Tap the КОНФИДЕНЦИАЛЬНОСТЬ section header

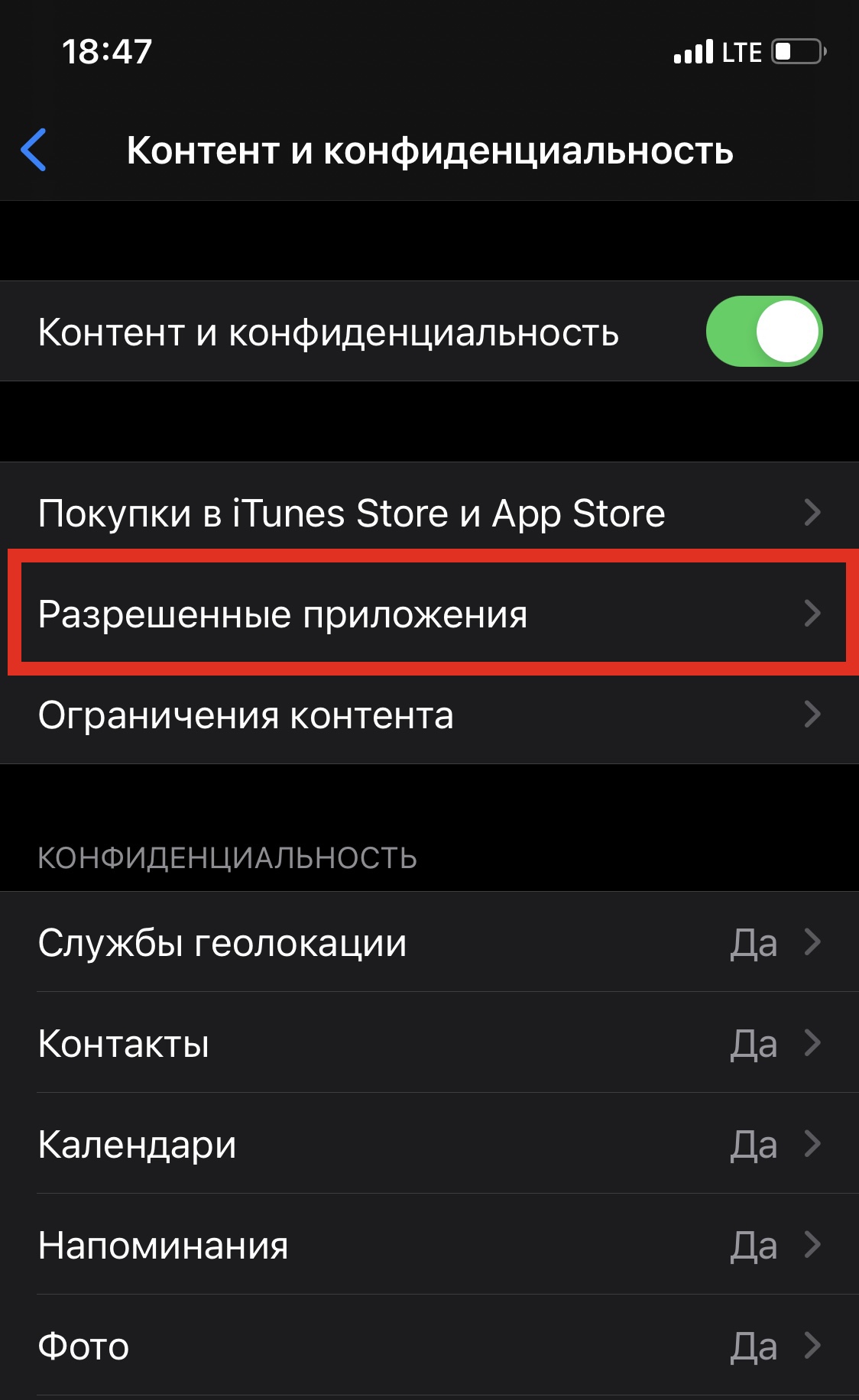point(227,857)
